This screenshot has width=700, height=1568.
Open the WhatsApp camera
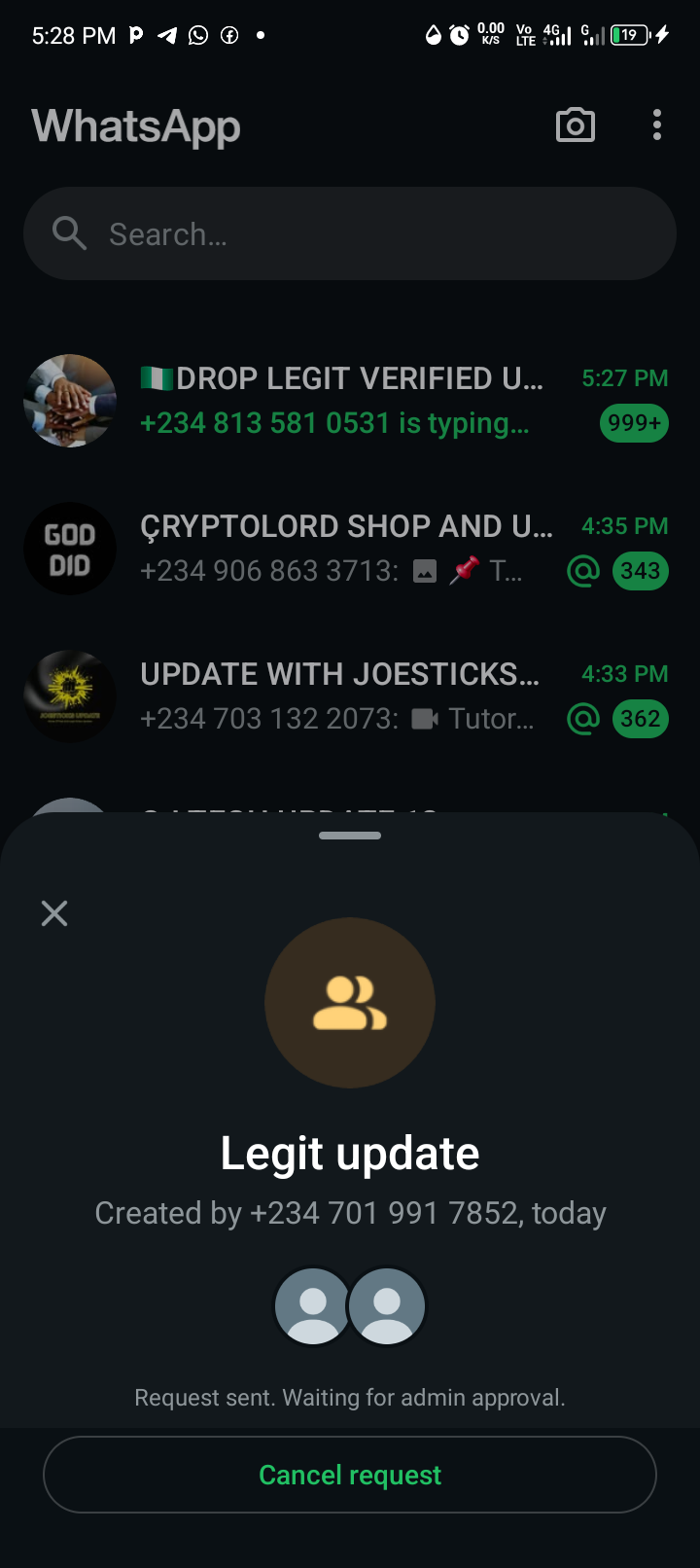575,125
